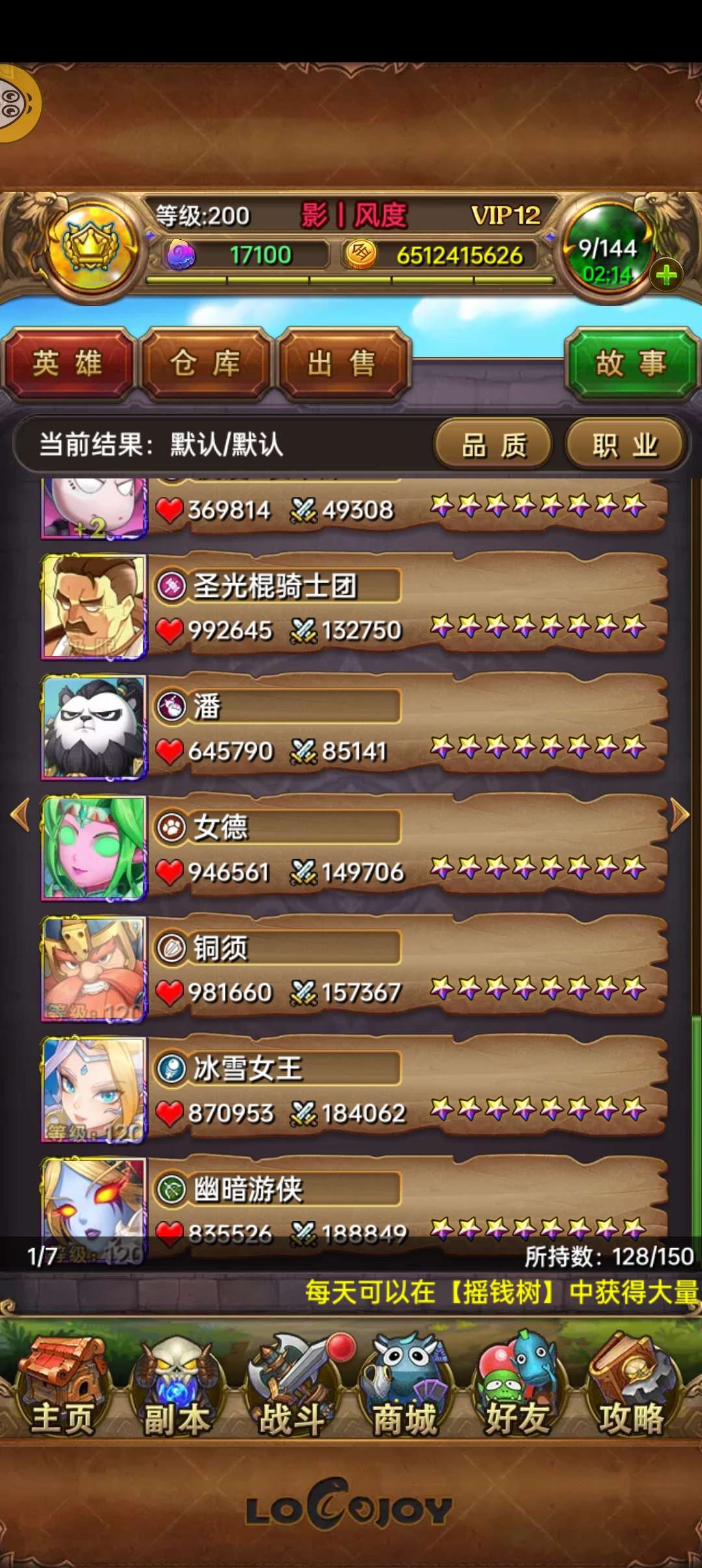702x1568 pixels.
Task: Open the 仓库 tab
Action: coord(205,363)
